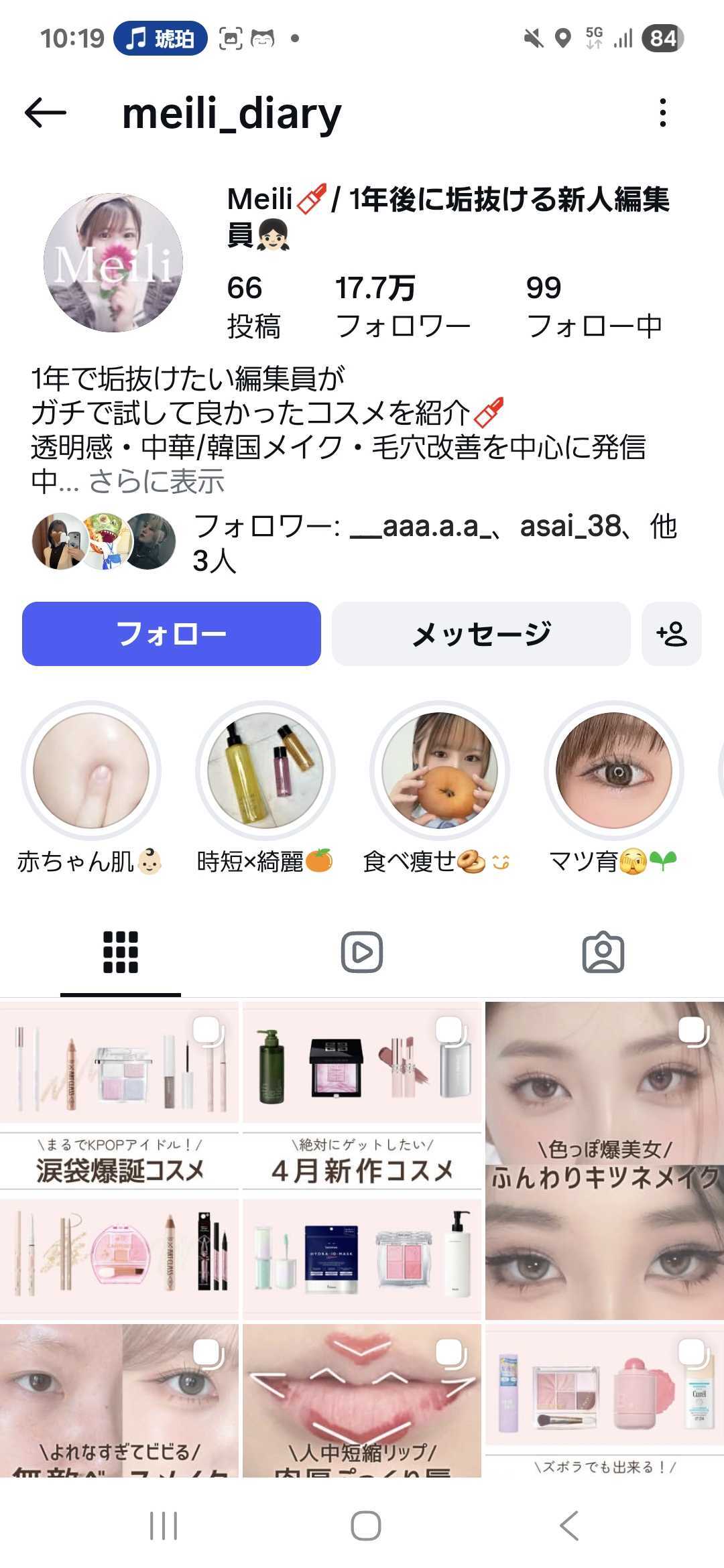This screenshot has height=1568, width=724.
Task: Show suggested accounts via add-person icon
Action: point(672,634)
